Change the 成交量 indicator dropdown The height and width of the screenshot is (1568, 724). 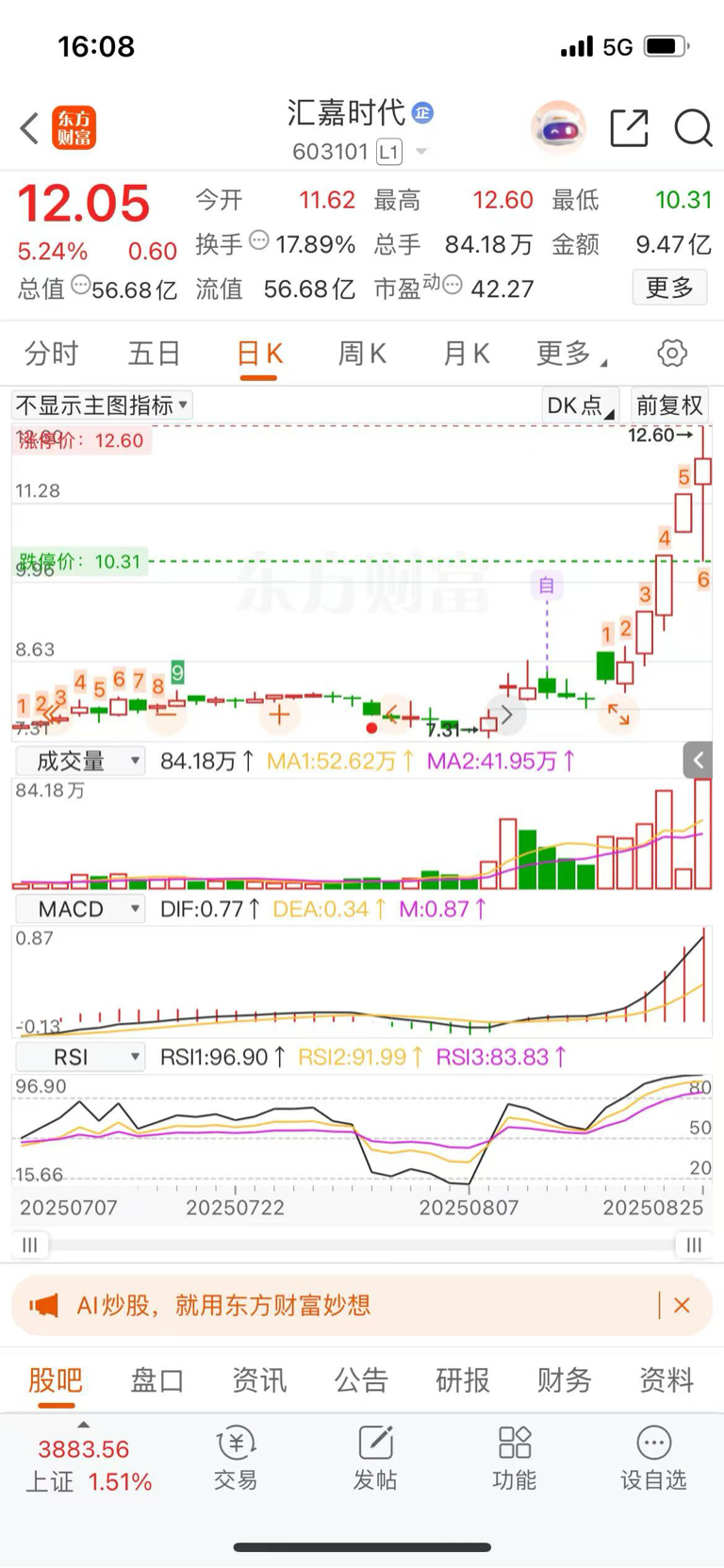pos(80,761)
